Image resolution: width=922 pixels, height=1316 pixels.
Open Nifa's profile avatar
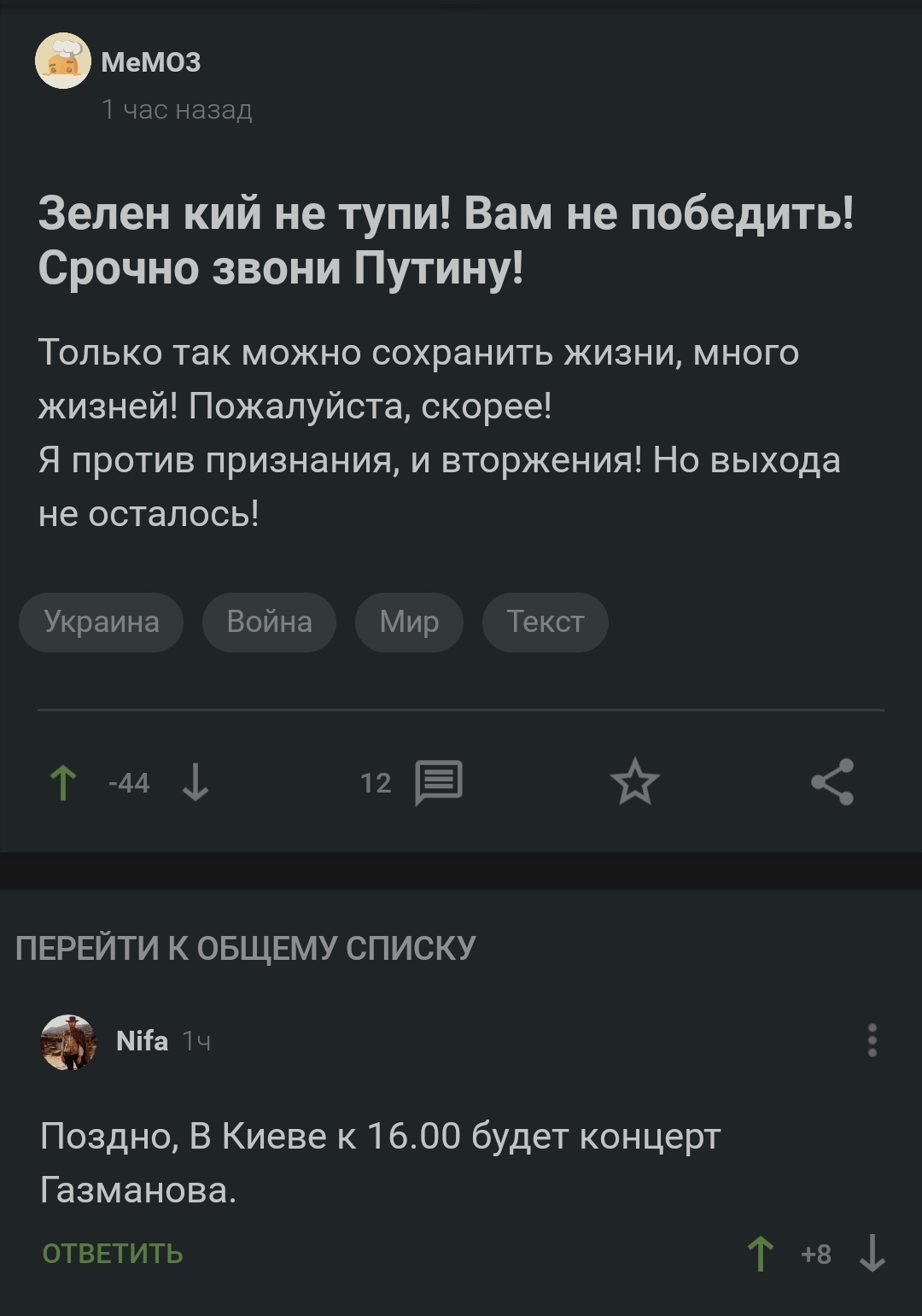68,1041
